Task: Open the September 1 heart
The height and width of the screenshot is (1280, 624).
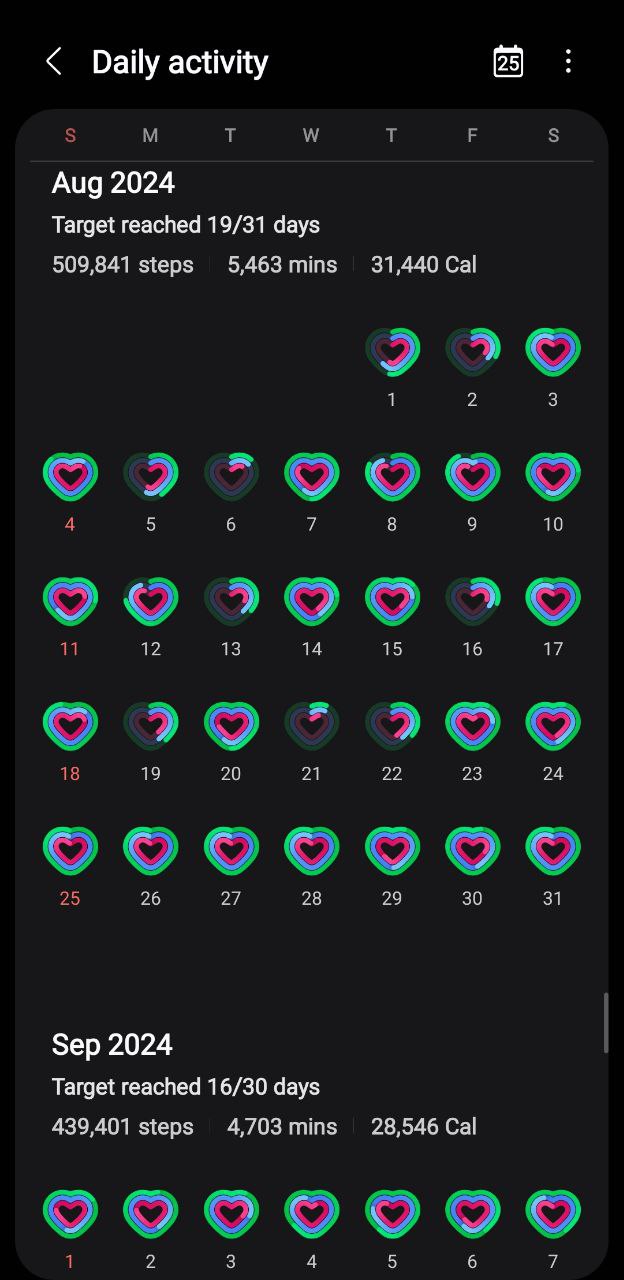Action: coord(70,1214)
